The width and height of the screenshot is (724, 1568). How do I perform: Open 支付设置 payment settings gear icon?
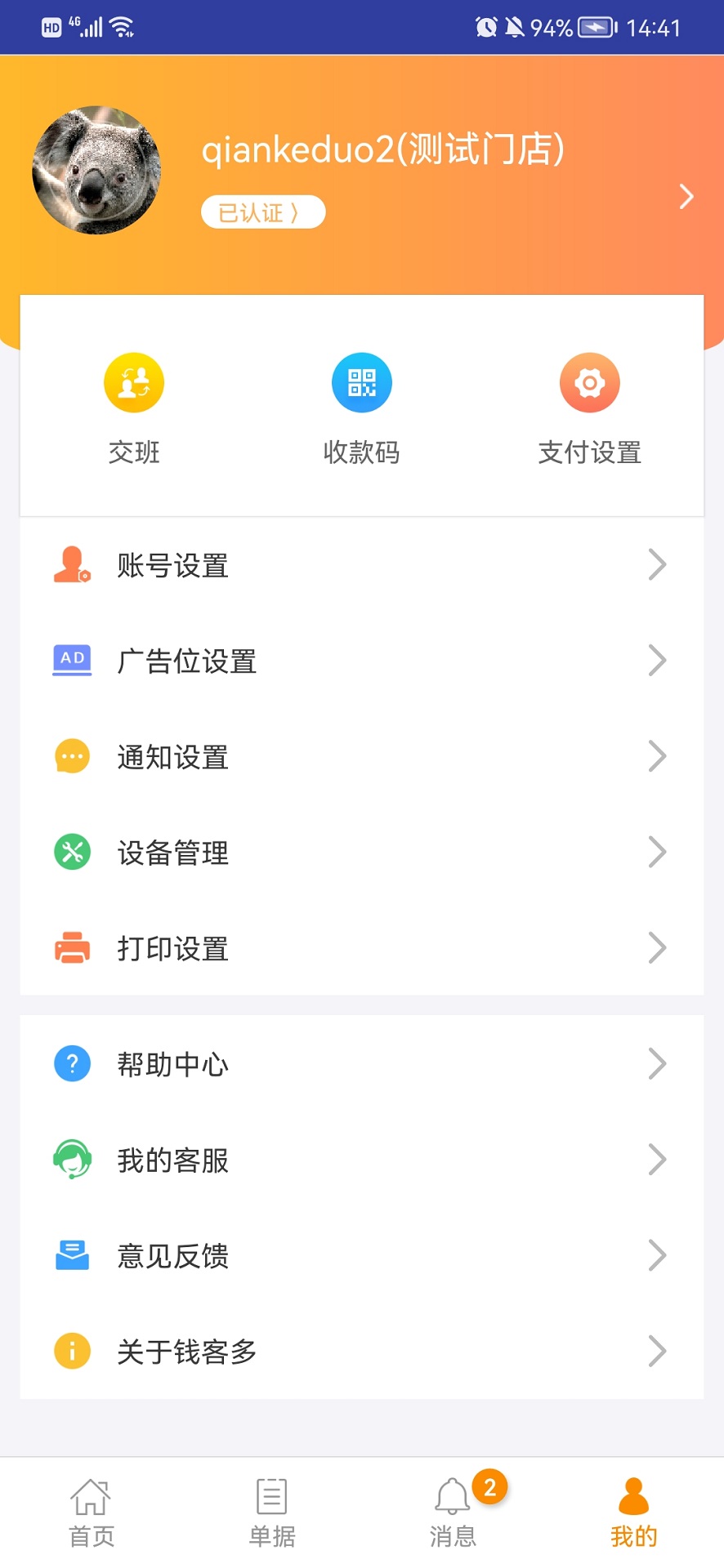(x=590, y=381)
